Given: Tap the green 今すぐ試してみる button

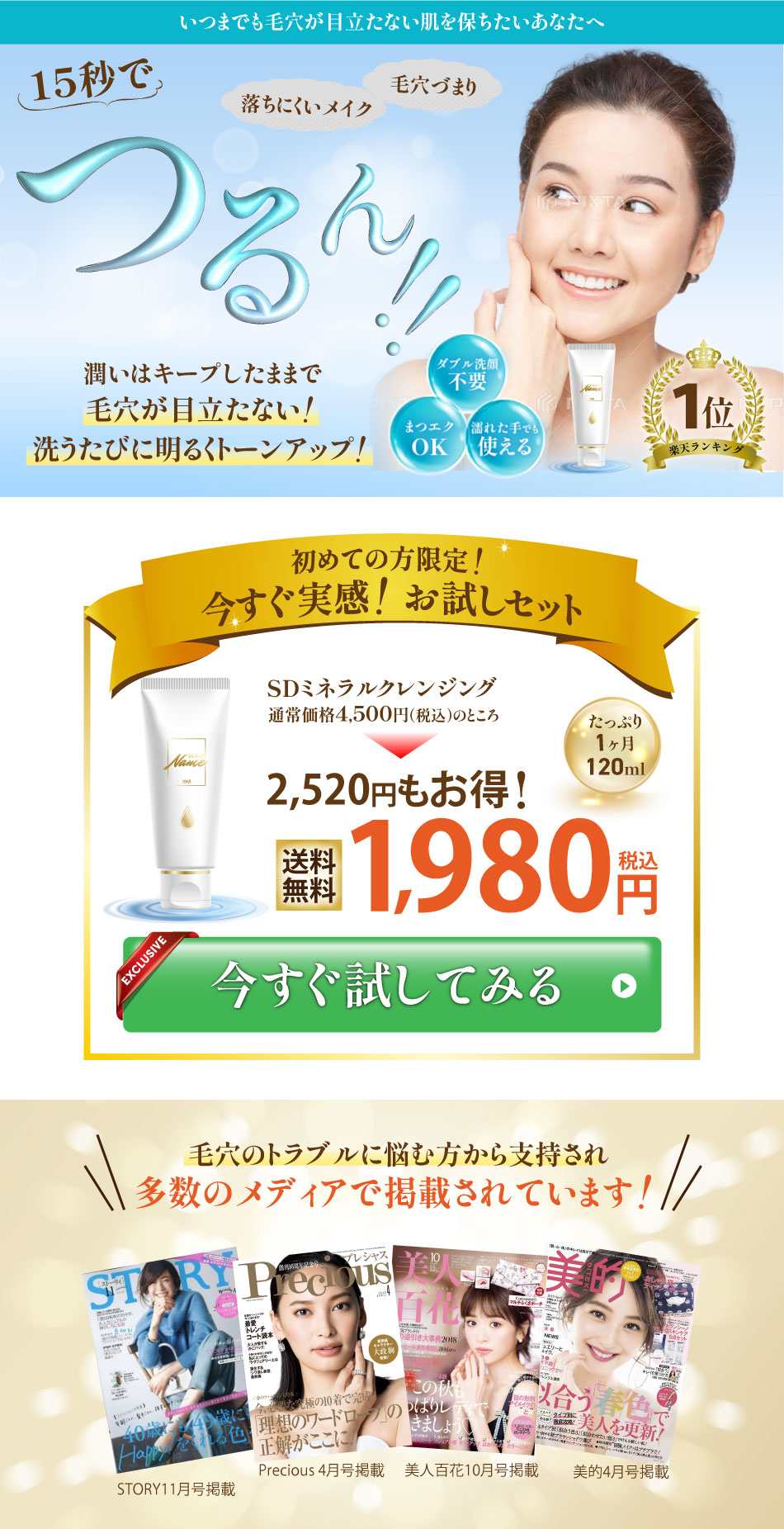Looking at the screenshot, I should (393, 984).
